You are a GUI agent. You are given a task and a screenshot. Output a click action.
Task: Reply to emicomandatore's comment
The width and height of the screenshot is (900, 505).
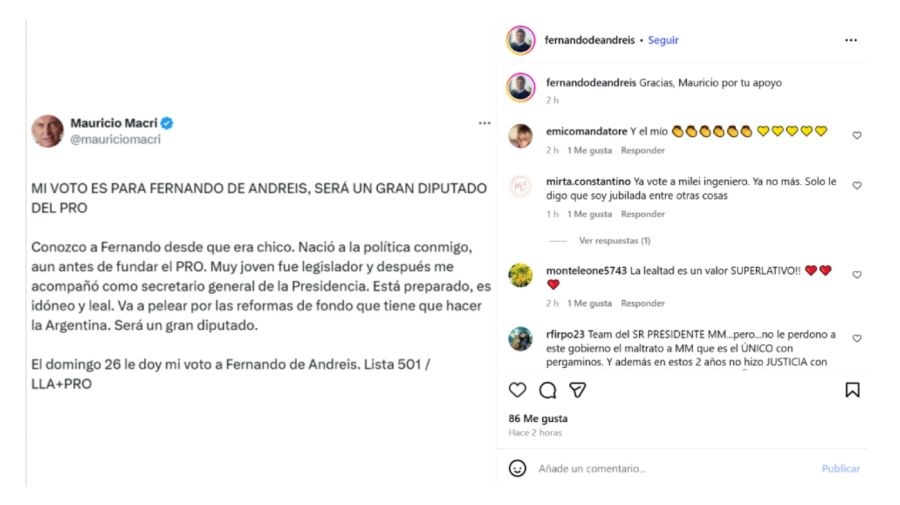tap(642, 151)
